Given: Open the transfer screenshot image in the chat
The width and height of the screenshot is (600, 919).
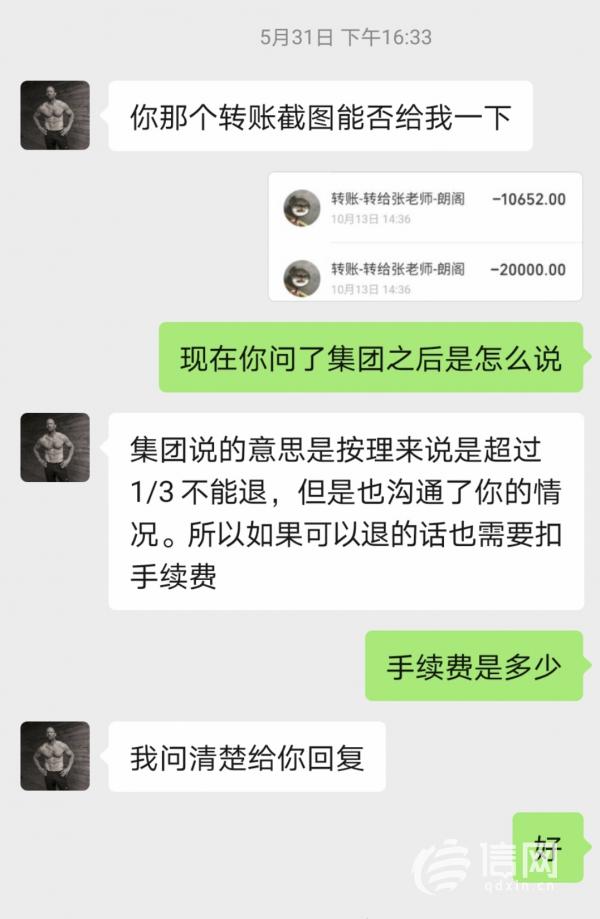Looking at the screenshot, I should pos(425,236).
